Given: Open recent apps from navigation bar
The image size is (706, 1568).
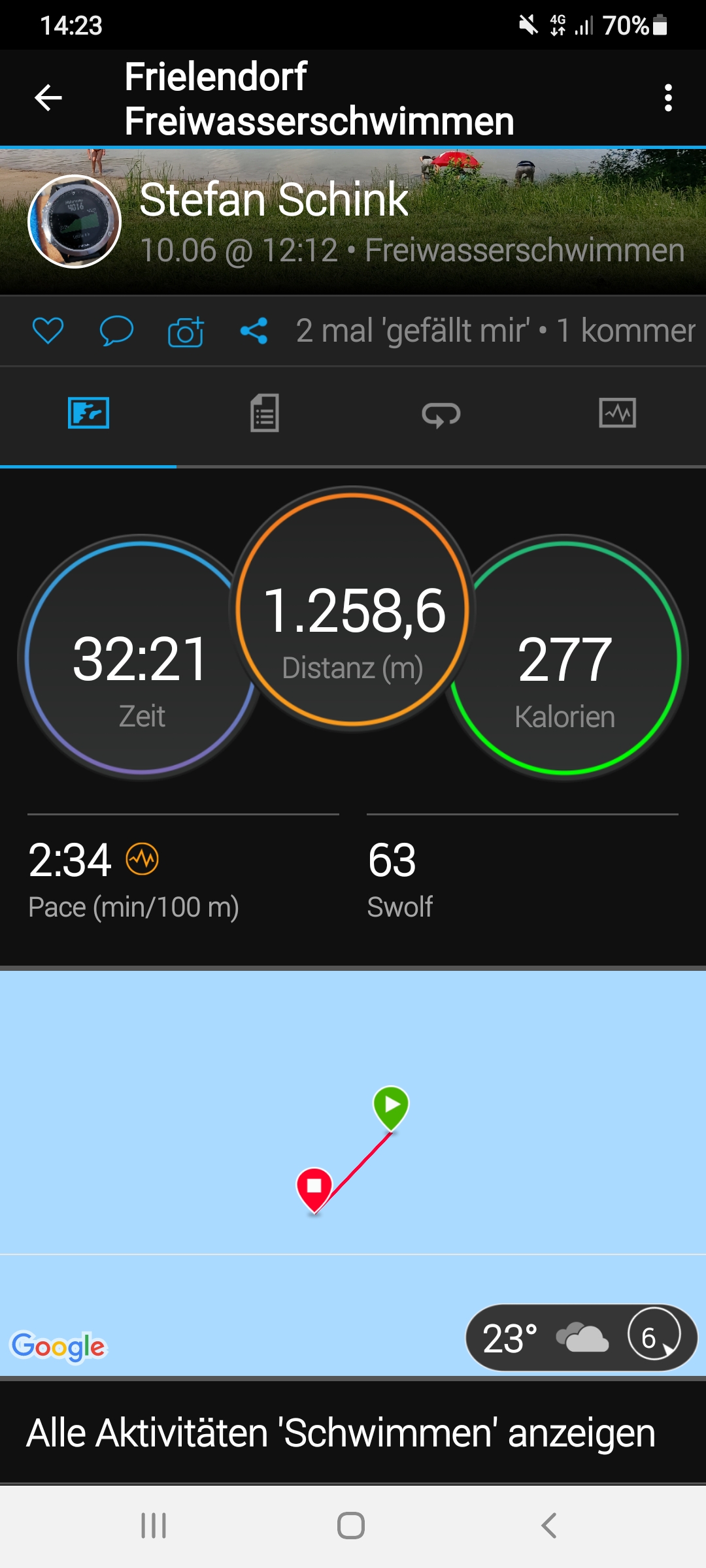Looking at the screenshot, I should pyautogui.click(x=154, y=1526).
